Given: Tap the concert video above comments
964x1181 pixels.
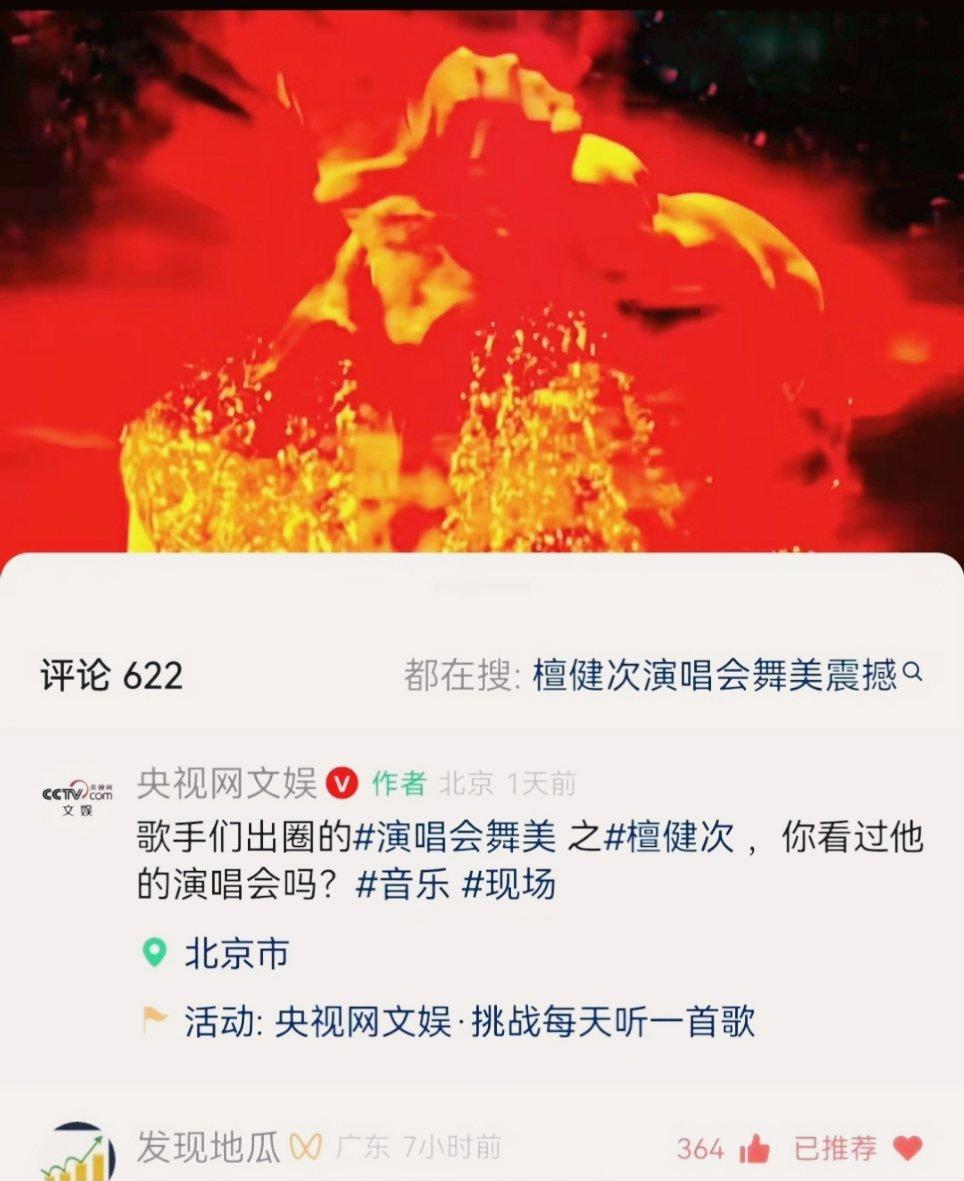Looking at the screenshot, I should coord(482,280).
